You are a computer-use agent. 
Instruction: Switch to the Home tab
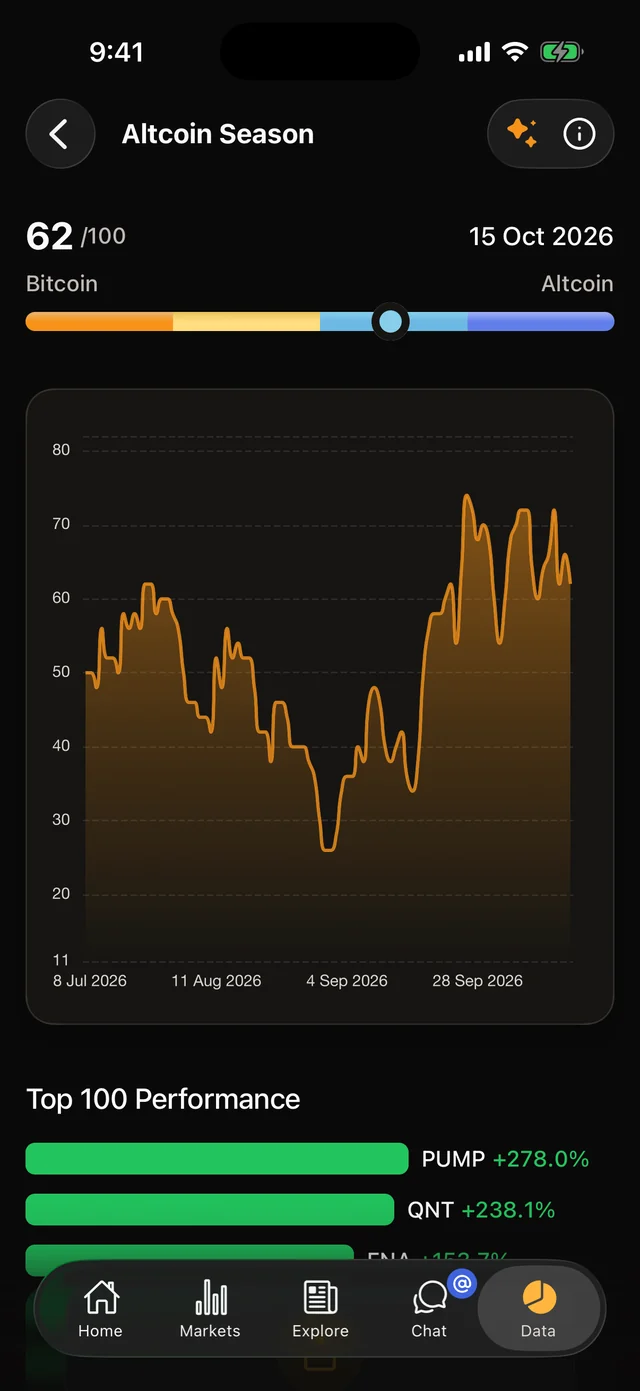pos(100,1310)
